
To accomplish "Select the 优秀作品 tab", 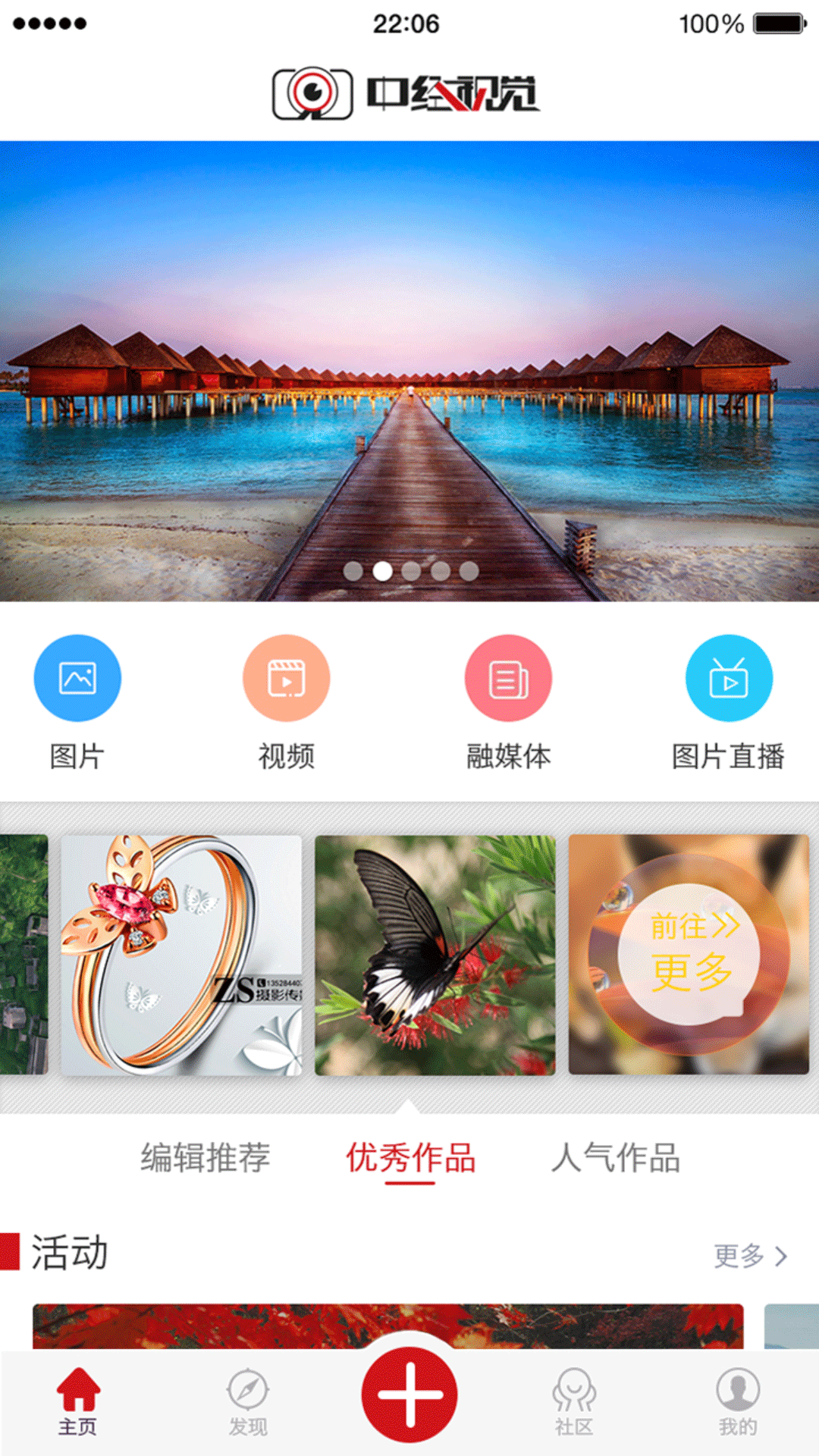I will coord(410,1158).
